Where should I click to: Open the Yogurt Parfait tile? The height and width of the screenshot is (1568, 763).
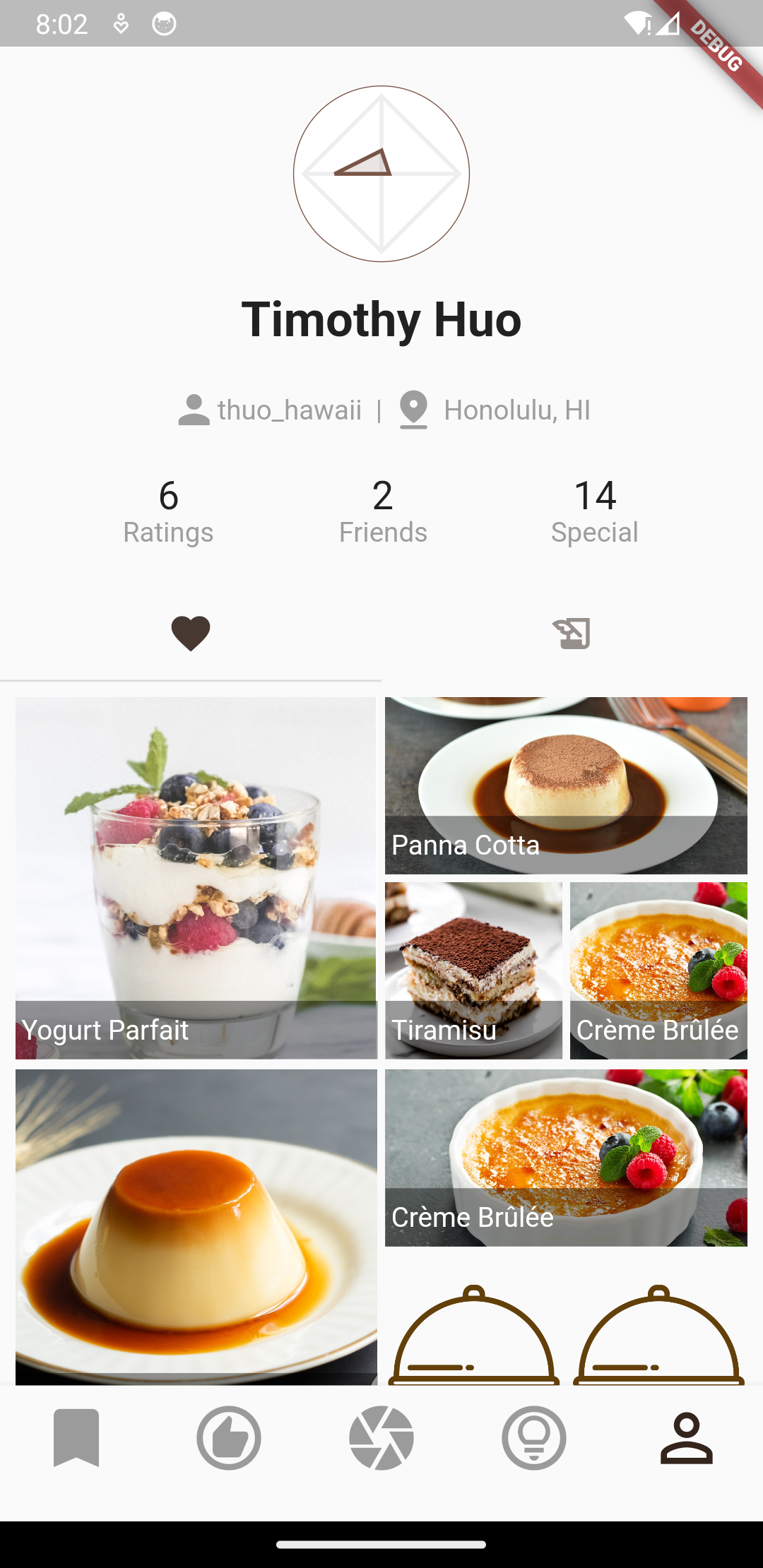coord(196,878)
